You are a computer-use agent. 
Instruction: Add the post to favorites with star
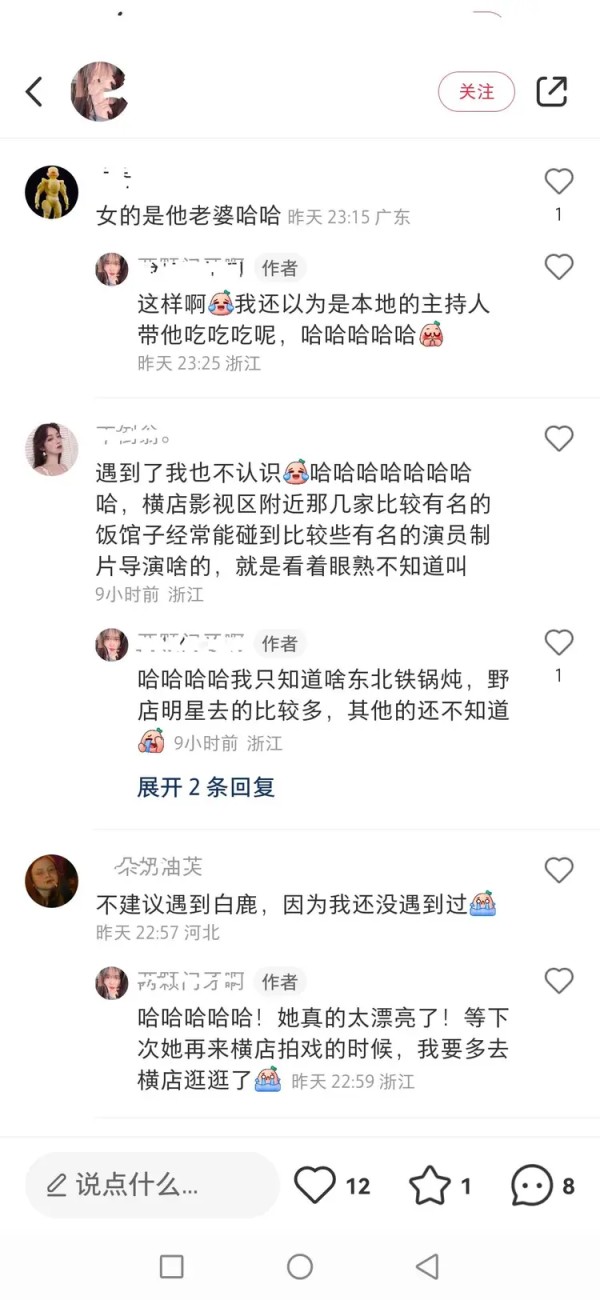click(x=430, y=1185)
